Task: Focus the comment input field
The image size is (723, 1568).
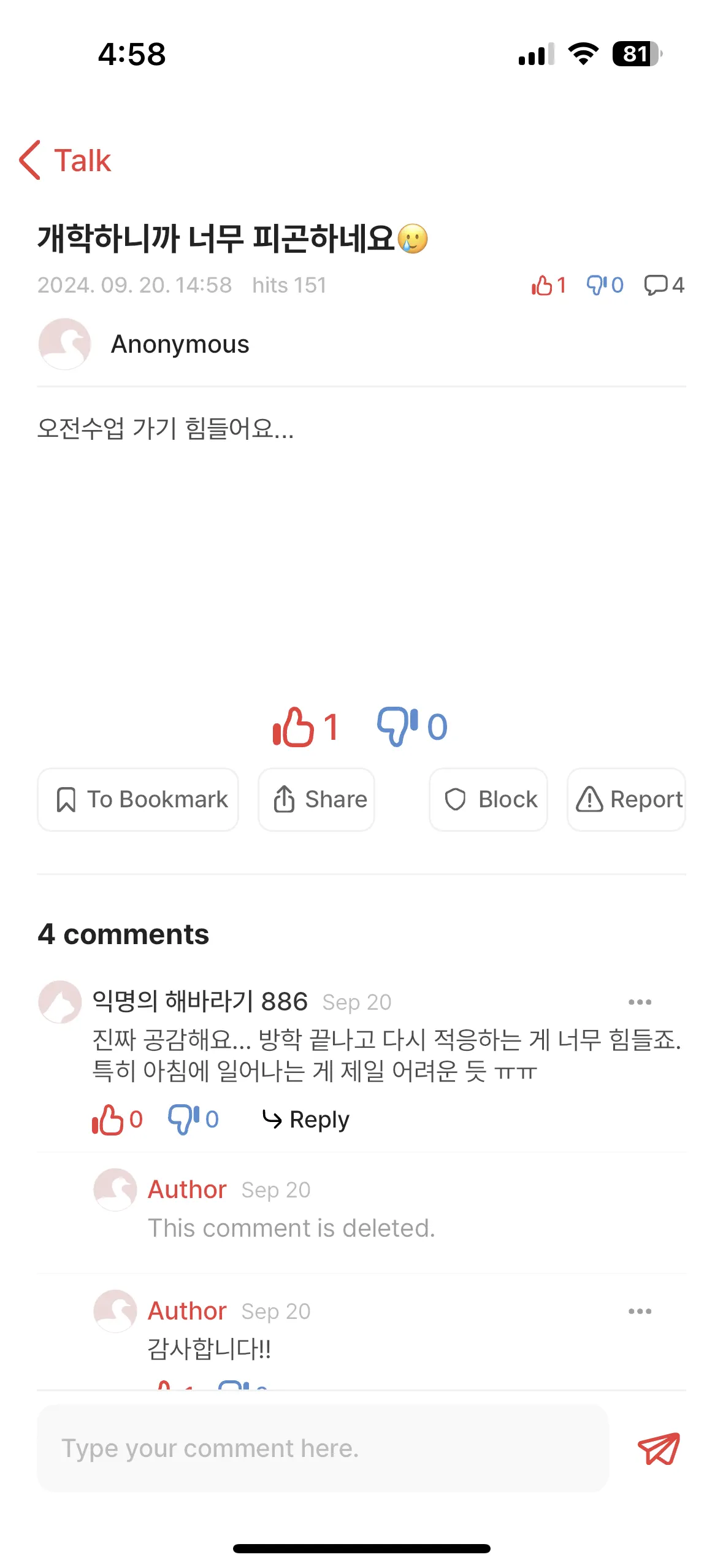Action: [323, 1448]
